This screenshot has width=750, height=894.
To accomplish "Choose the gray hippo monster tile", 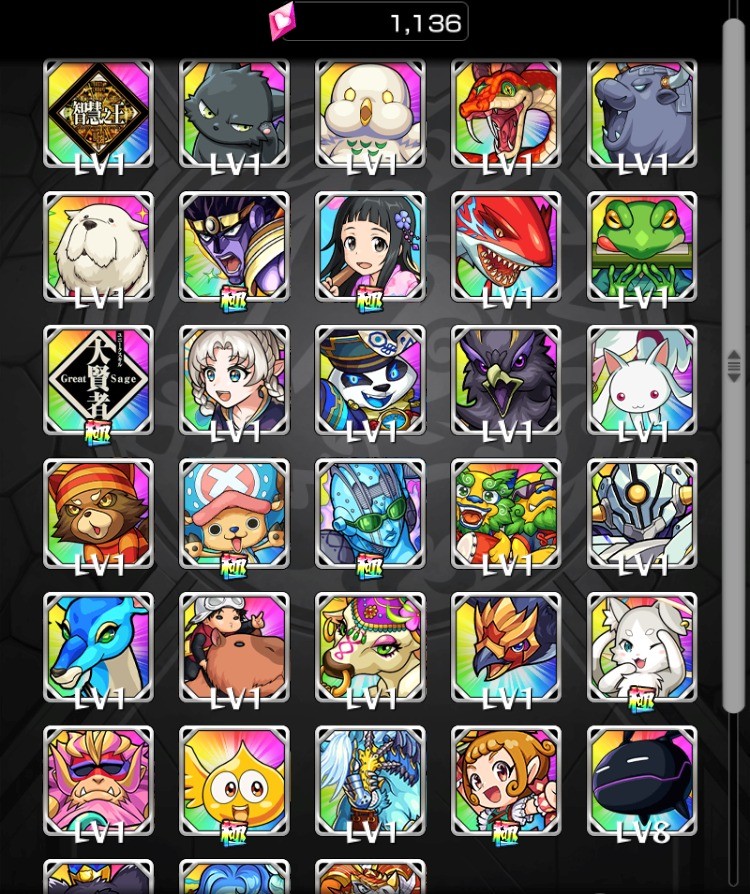I will pyautogui.click(x=642, y=113).
